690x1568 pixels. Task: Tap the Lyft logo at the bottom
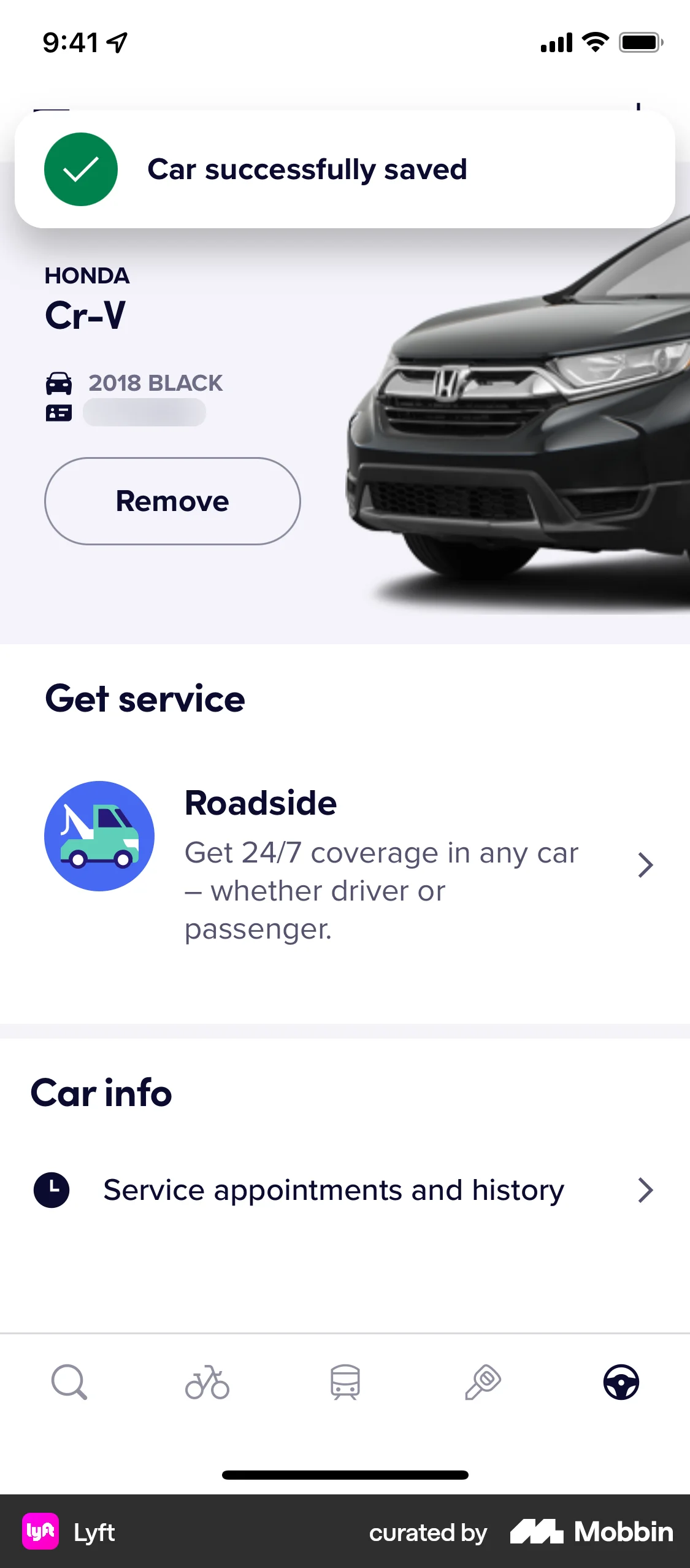tap(41, 1532)
